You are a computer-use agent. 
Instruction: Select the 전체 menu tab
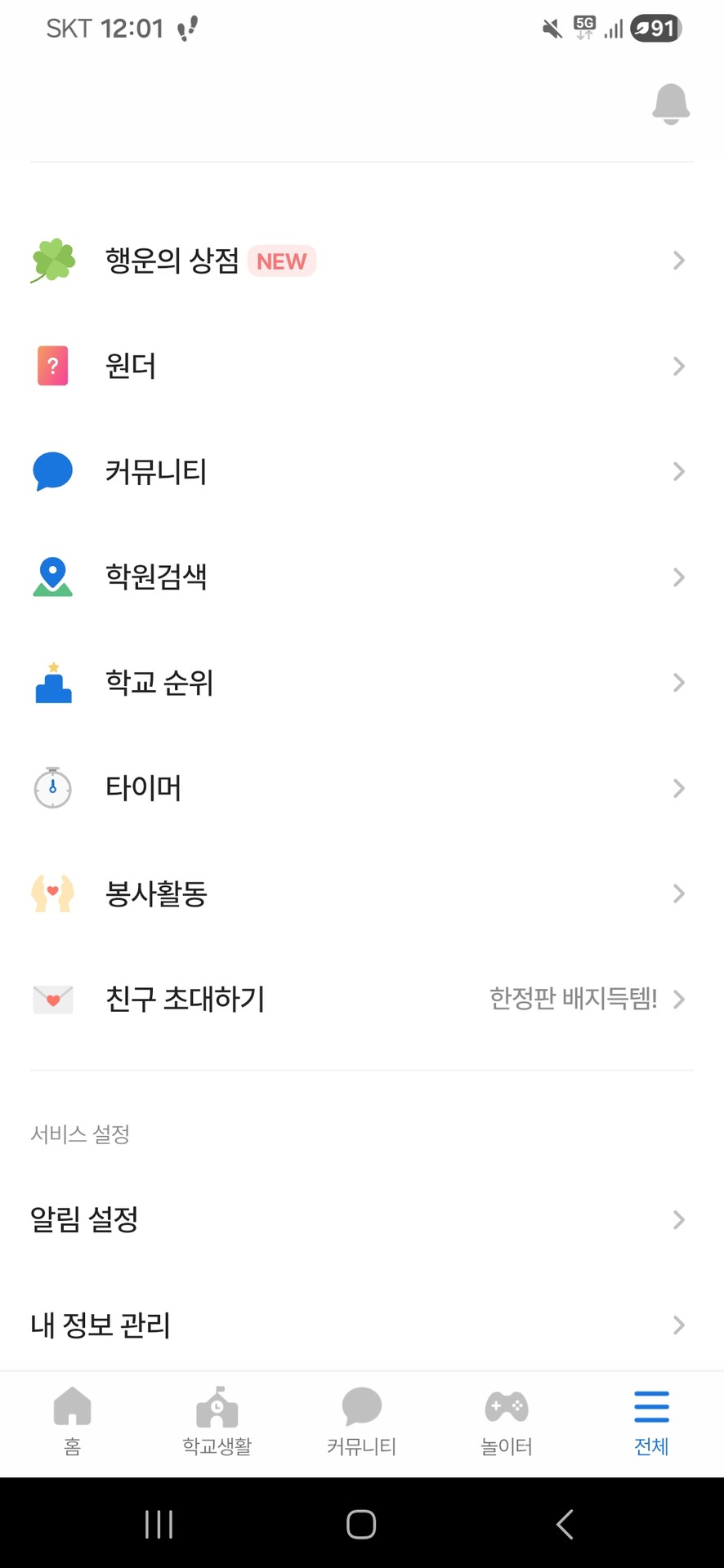pyautogui.click(x=651, y=1421)
